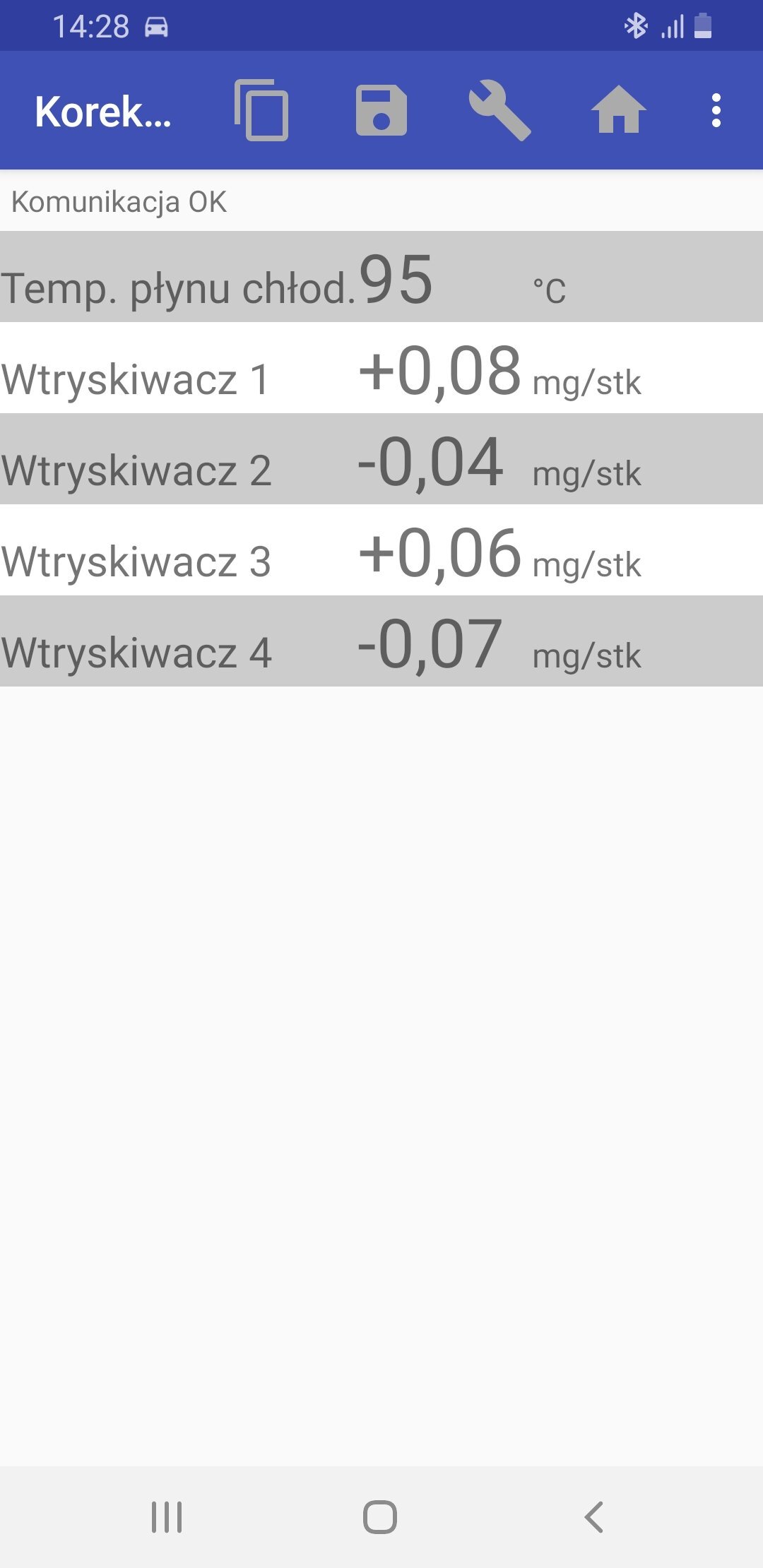This screenshot has width=763, height=1568.
Task: Select the Wtryskiwacz 3 row
Action: click(381, 550)
